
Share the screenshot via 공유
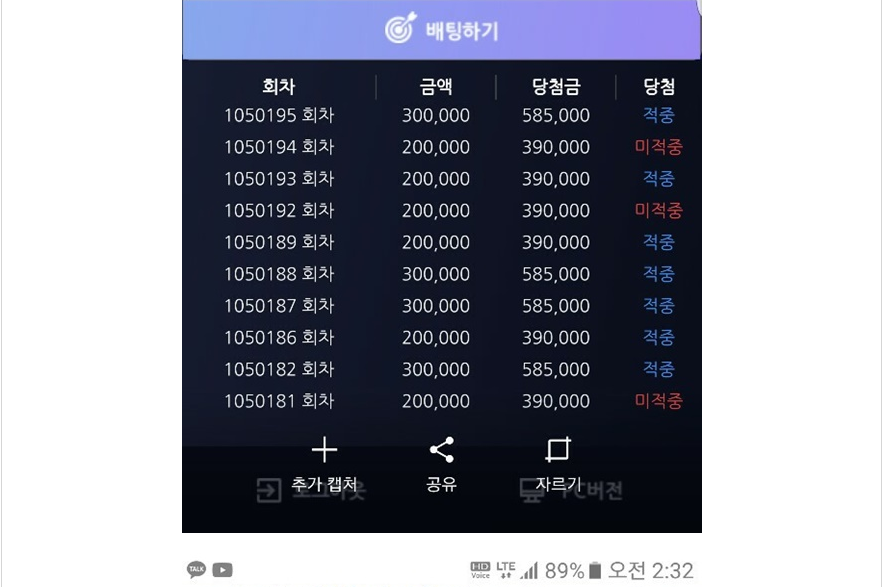441,465
